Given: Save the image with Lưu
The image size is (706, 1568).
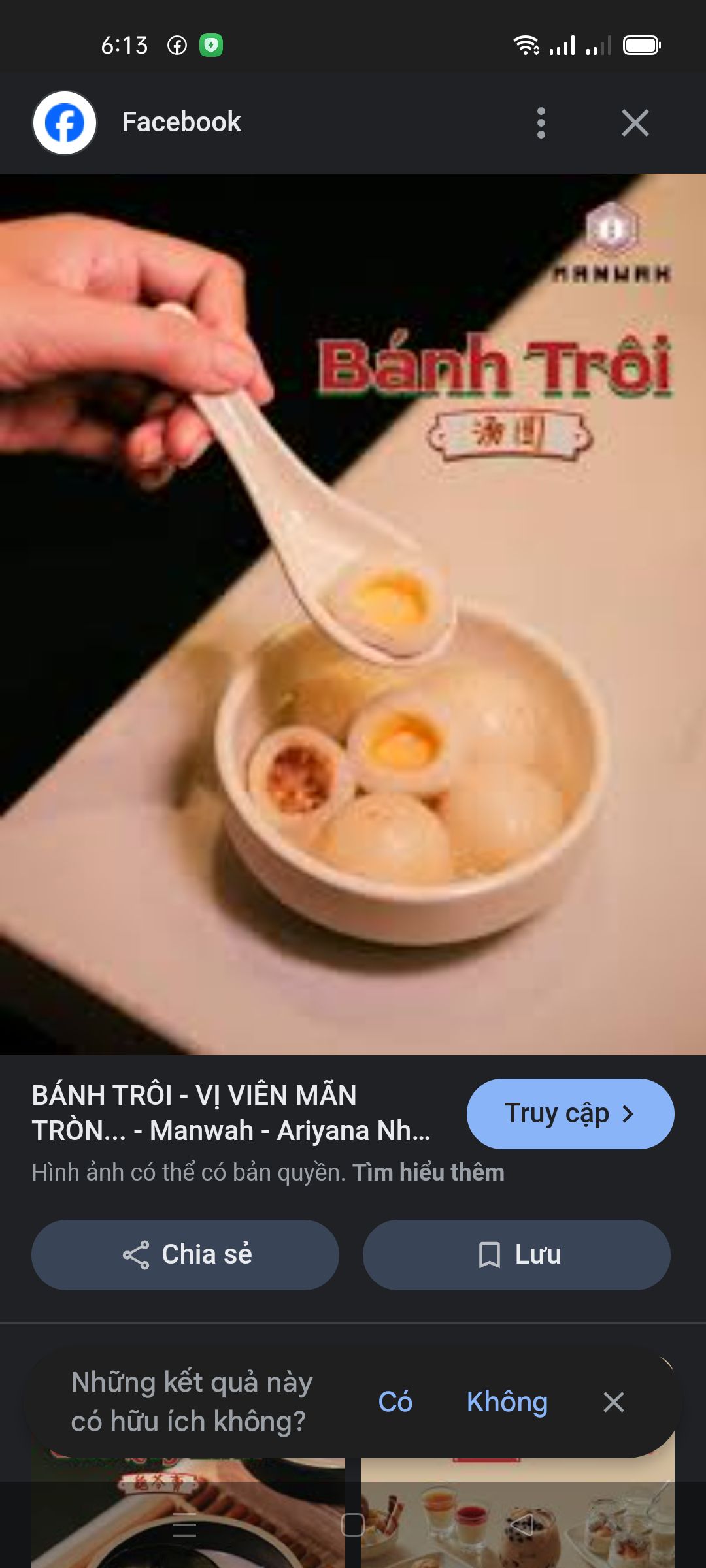Looking at the screenshot, I should (x=516, y=1254).
